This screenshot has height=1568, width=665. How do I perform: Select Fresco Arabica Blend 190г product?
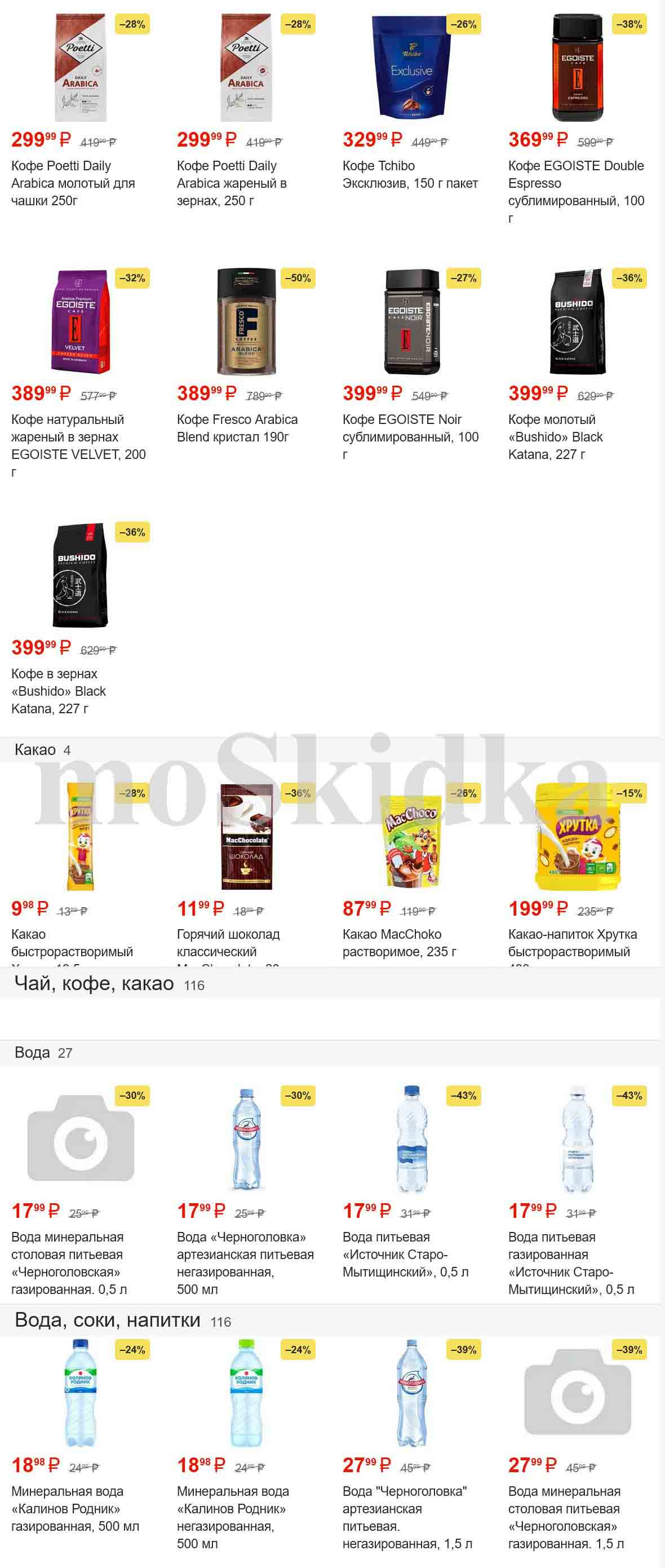(245, 321)
